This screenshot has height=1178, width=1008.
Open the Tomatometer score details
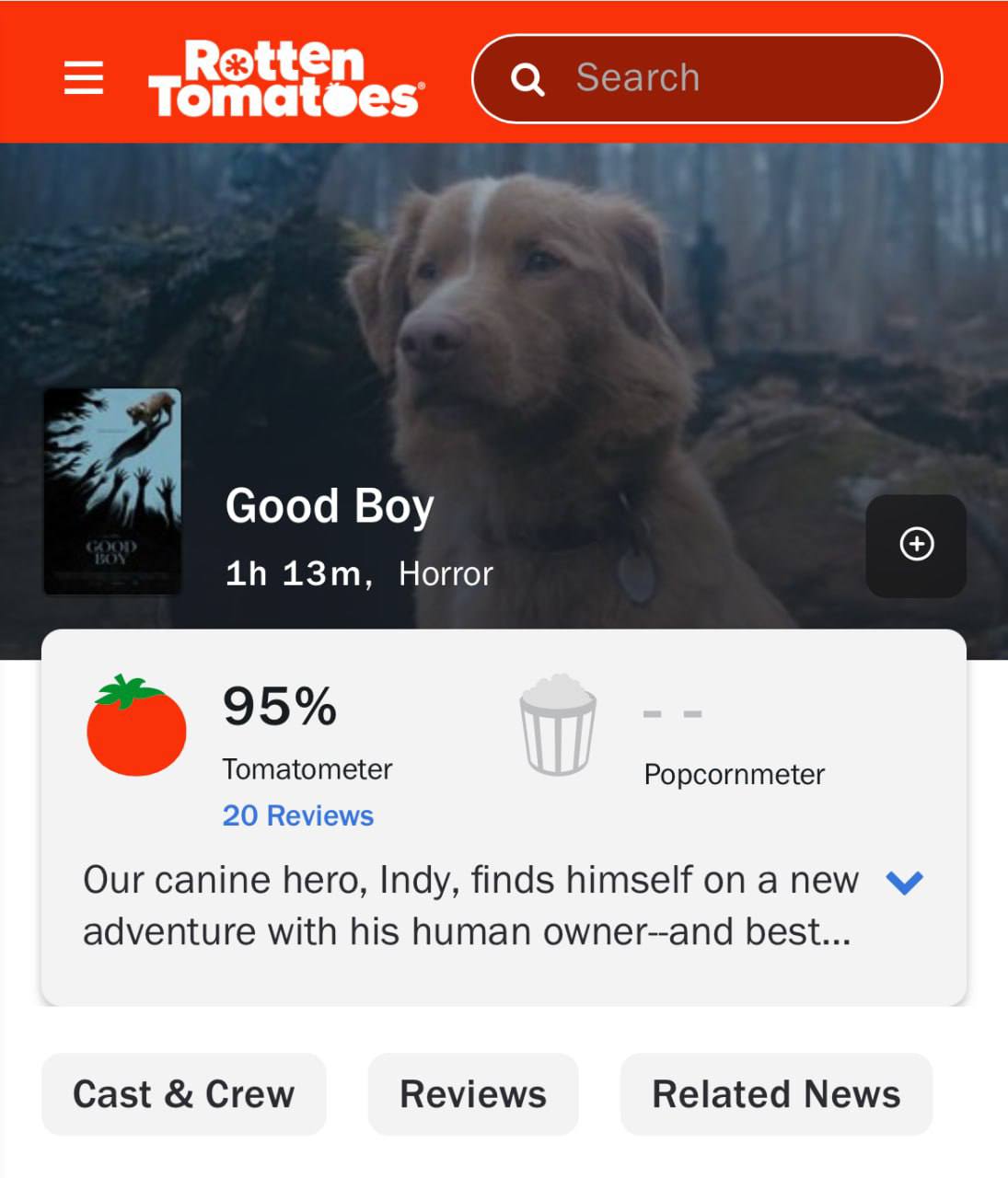tap(280, 707)
